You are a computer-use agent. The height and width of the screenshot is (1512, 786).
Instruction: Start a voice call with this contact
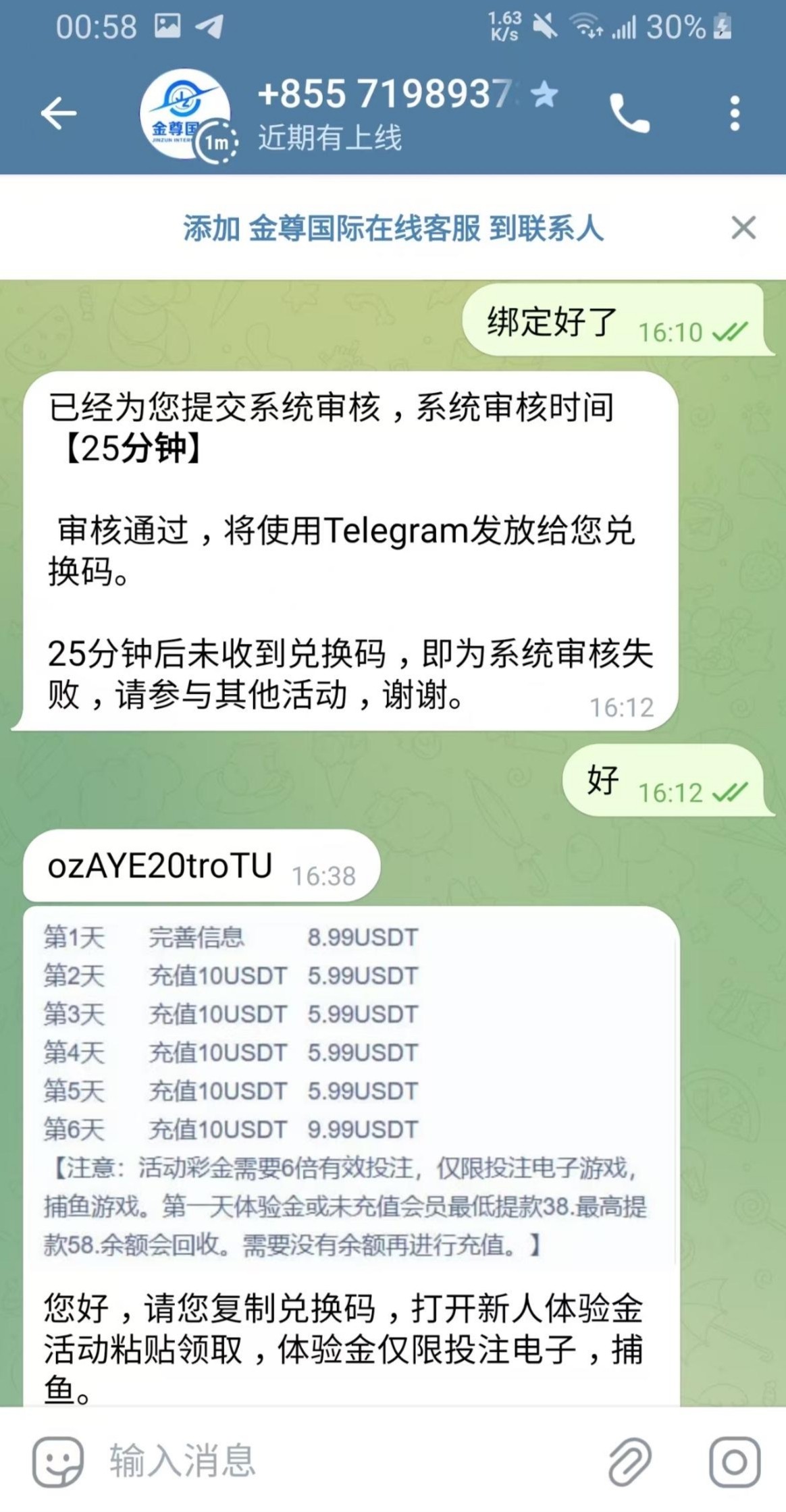pyautogui.click(x=629, y=113)
